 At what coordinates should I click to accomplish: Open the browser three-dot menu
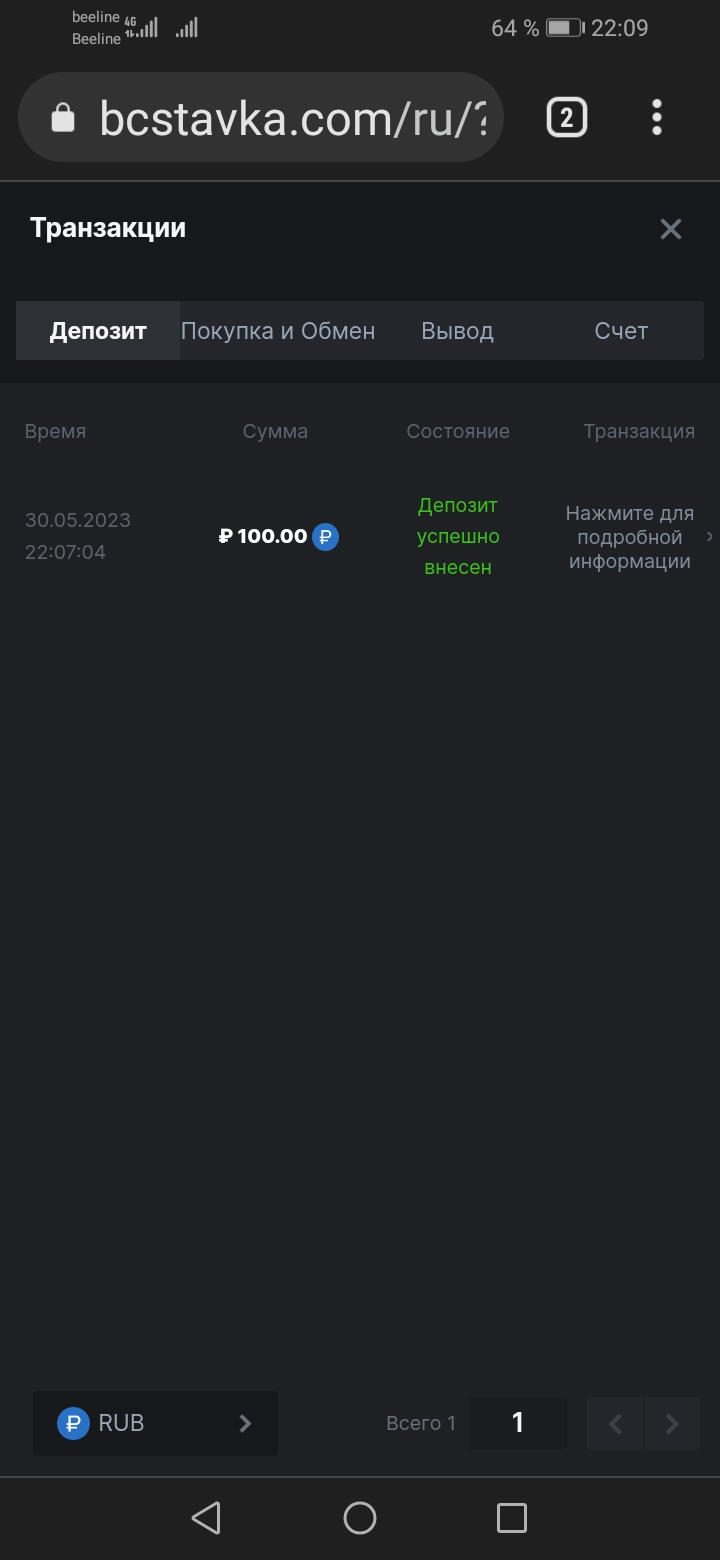point(656,117)
